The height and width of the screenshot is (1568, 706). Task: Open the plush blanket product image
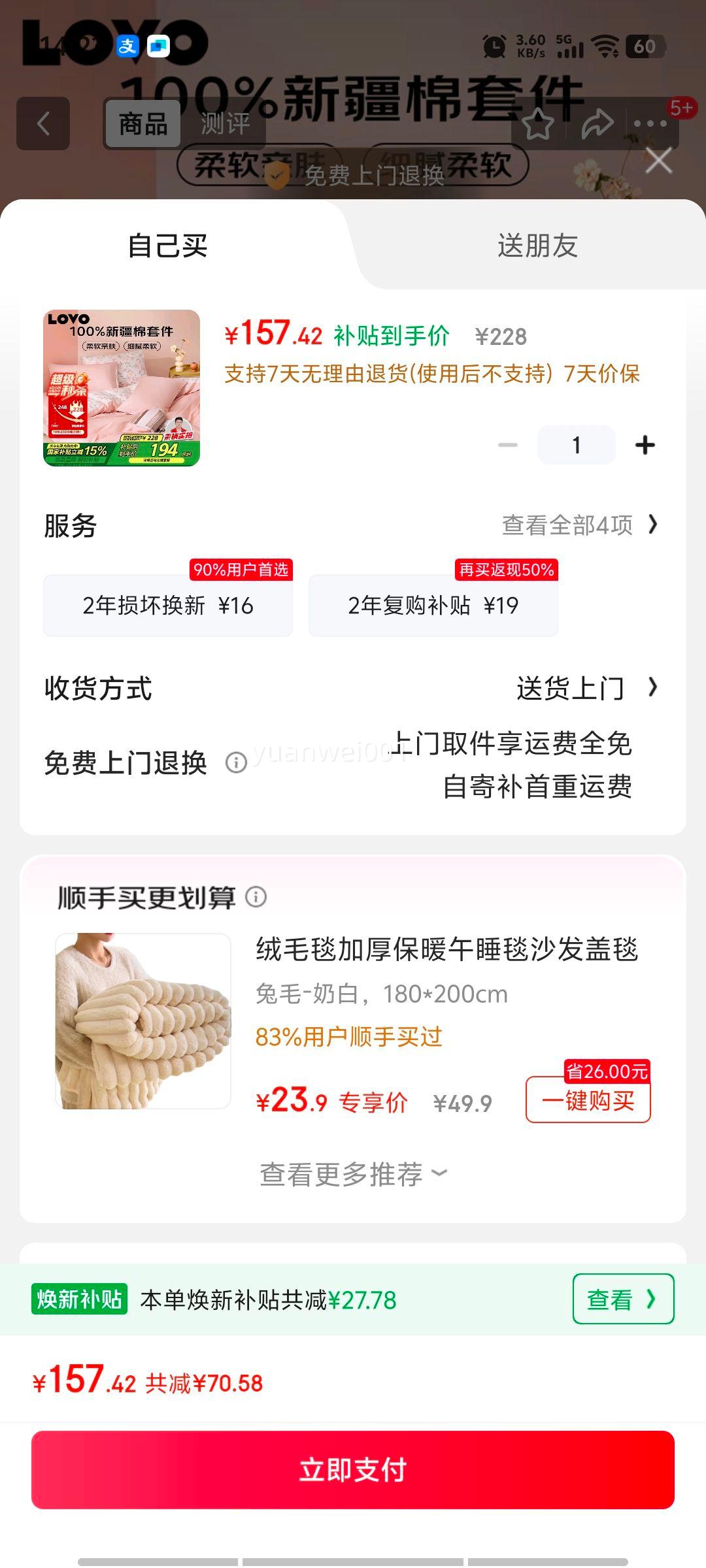tap(143, 1021)
